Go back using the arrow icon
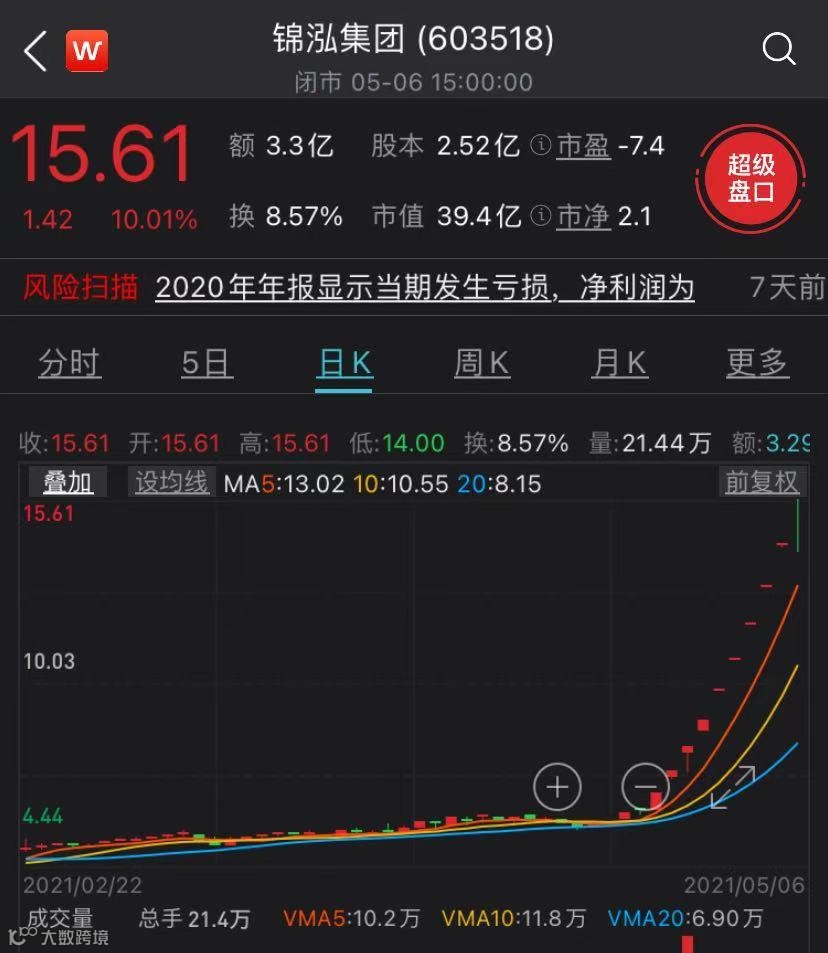828x953 pixels. pos(36,51)
